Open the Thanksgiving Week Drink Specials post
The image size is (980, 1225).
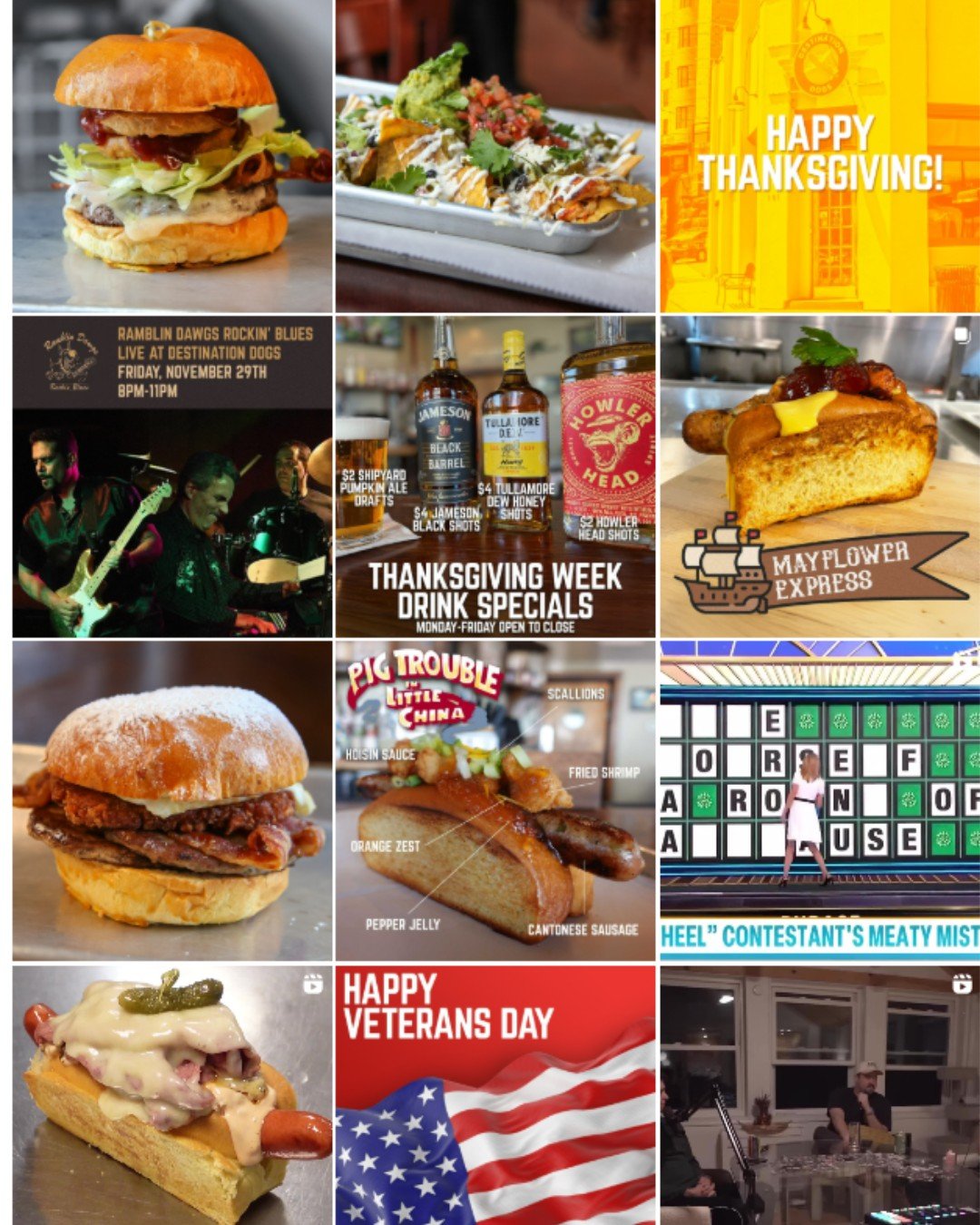coord(495,476)
